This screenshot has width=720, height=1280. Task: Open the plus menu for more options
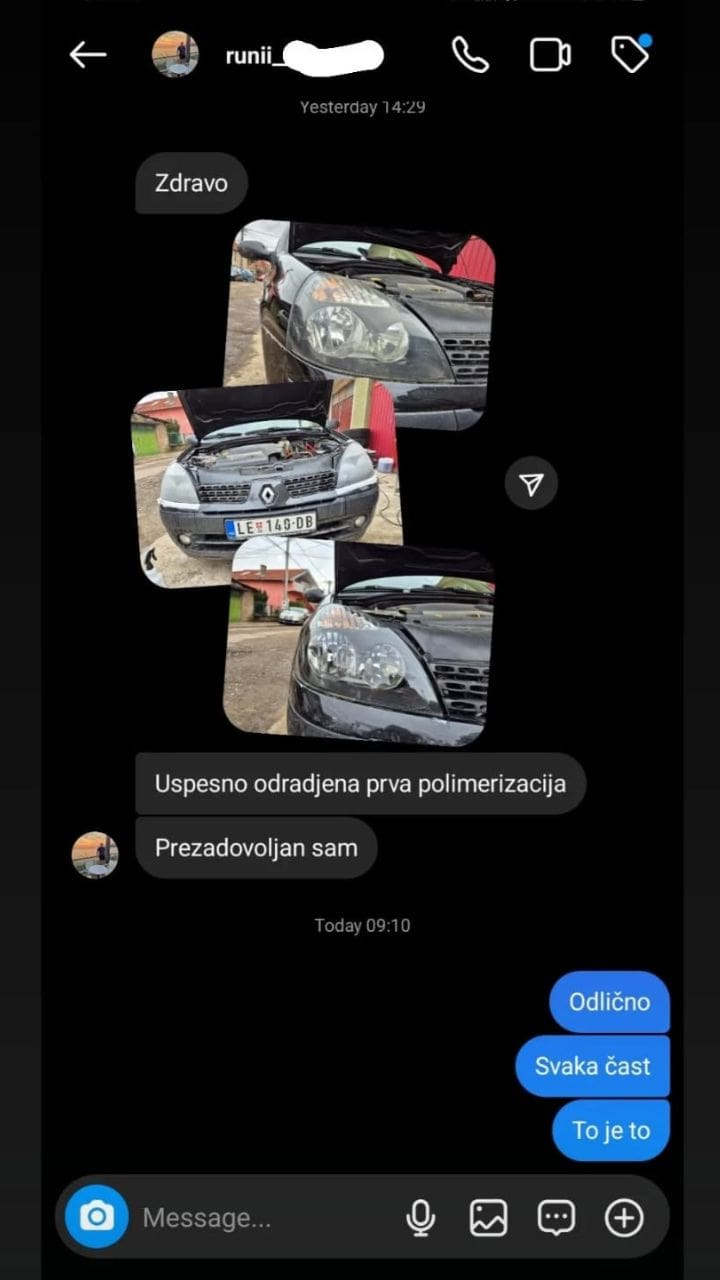pyautogui.click(x=624, y=1218)
